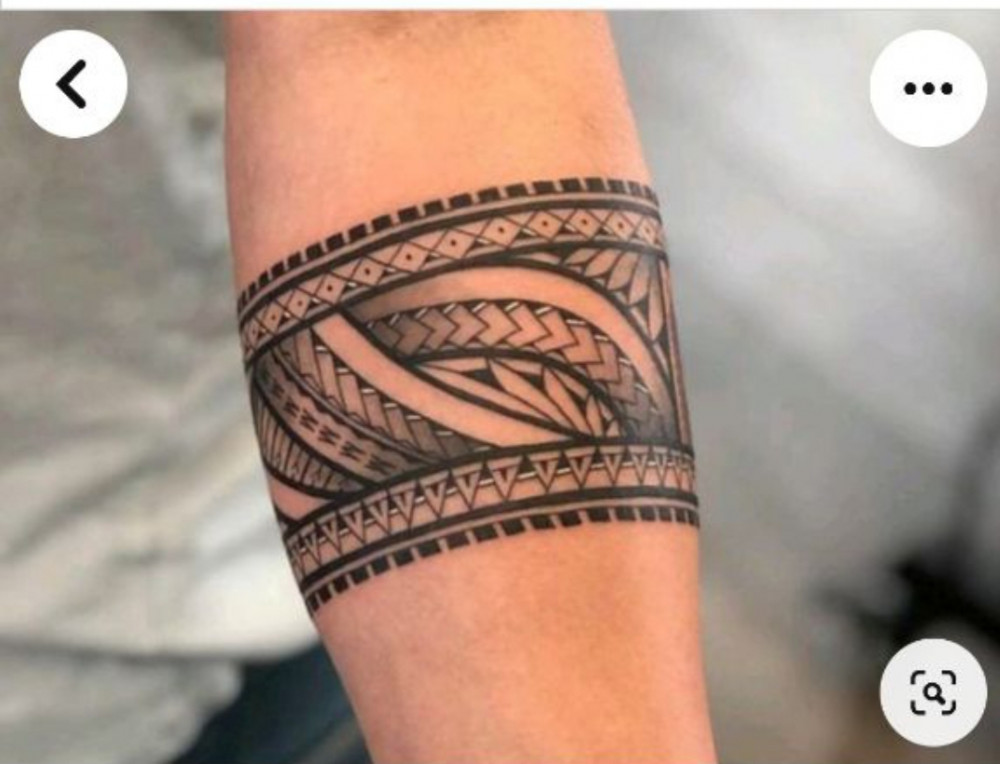The height and width of the screenshot is (764, 1000).
Task: Open the three-dot overflow menu
Action: pos(927,88)
